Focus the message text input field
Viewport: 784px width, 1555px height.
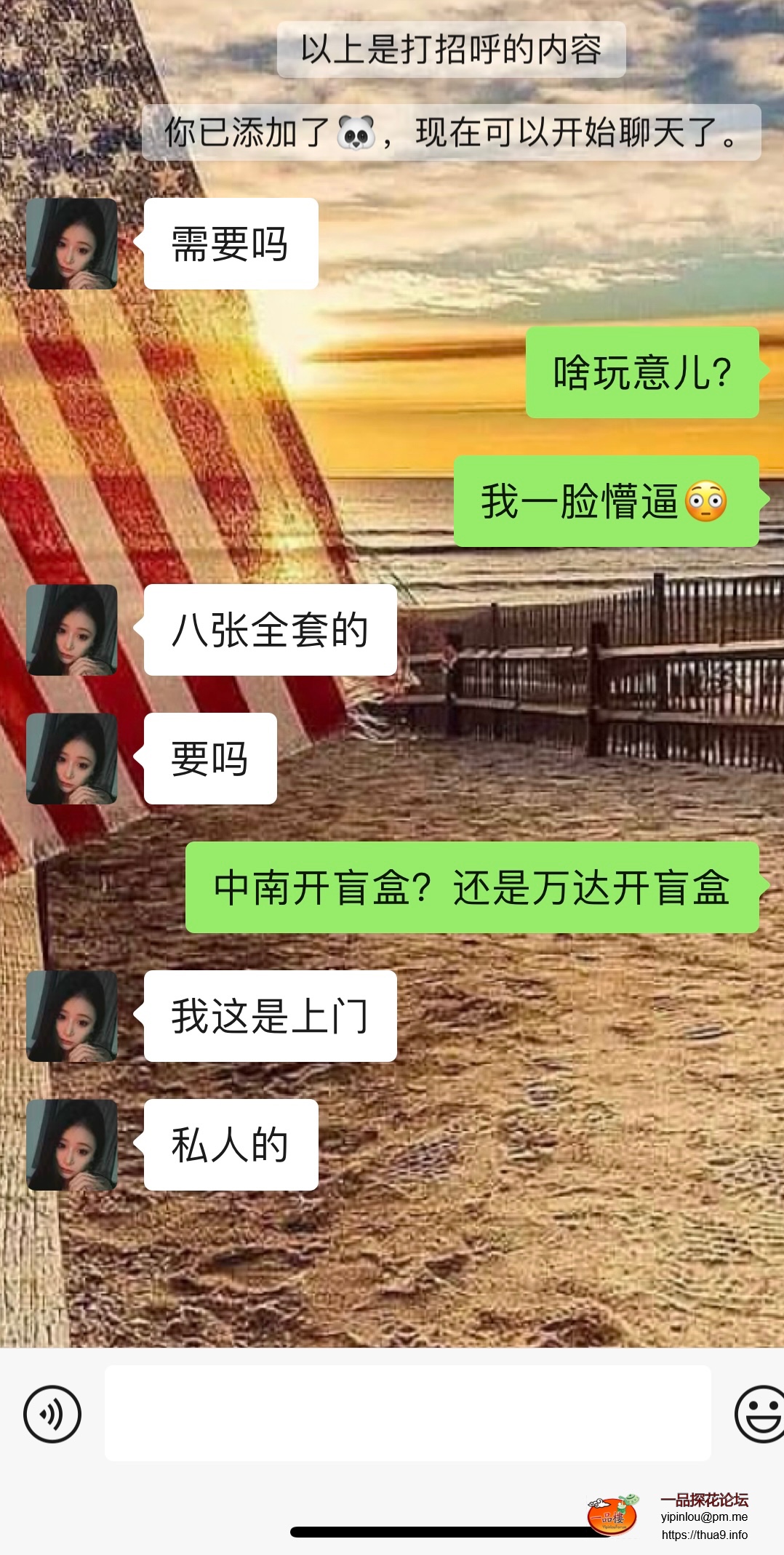click(407, 1412)
